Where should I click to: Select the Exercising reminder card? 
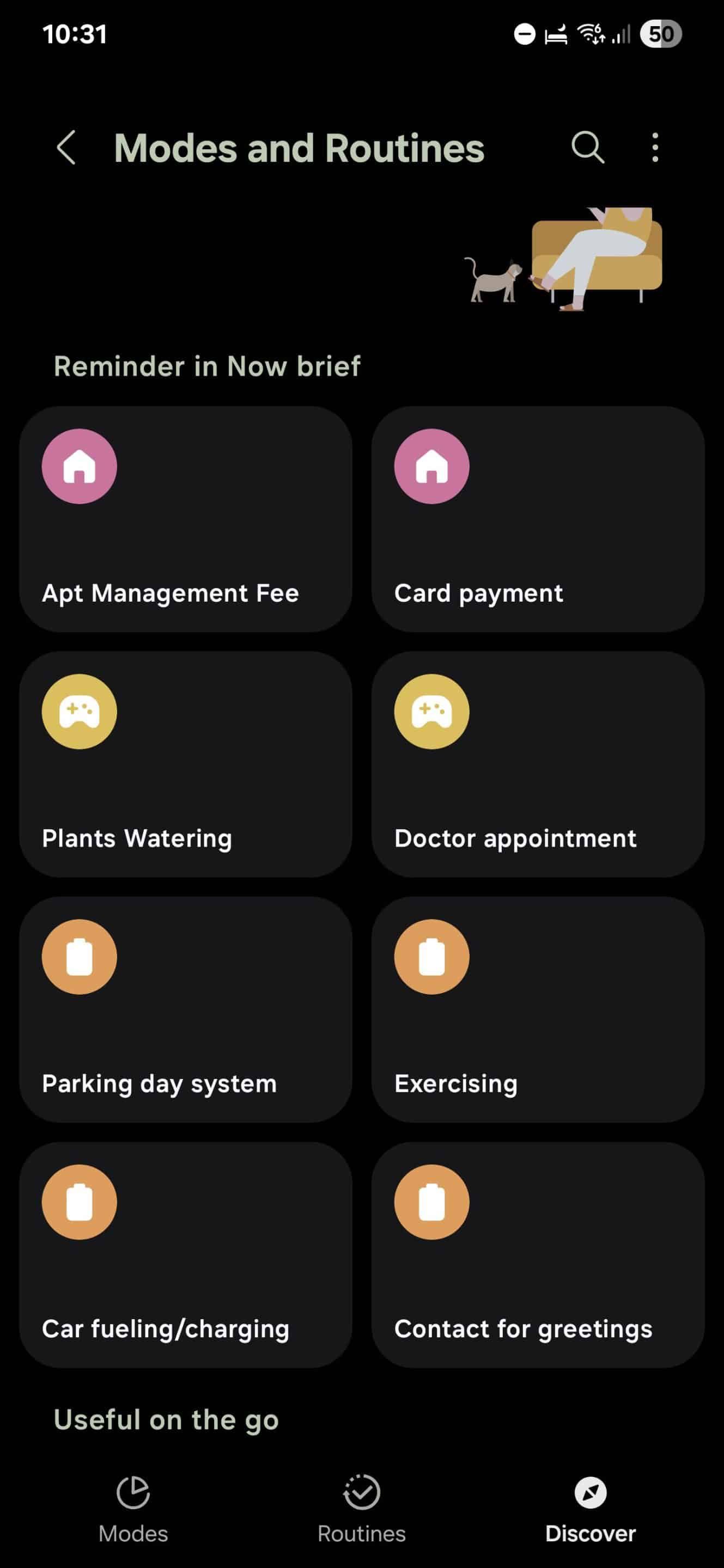click(538, 1010)
